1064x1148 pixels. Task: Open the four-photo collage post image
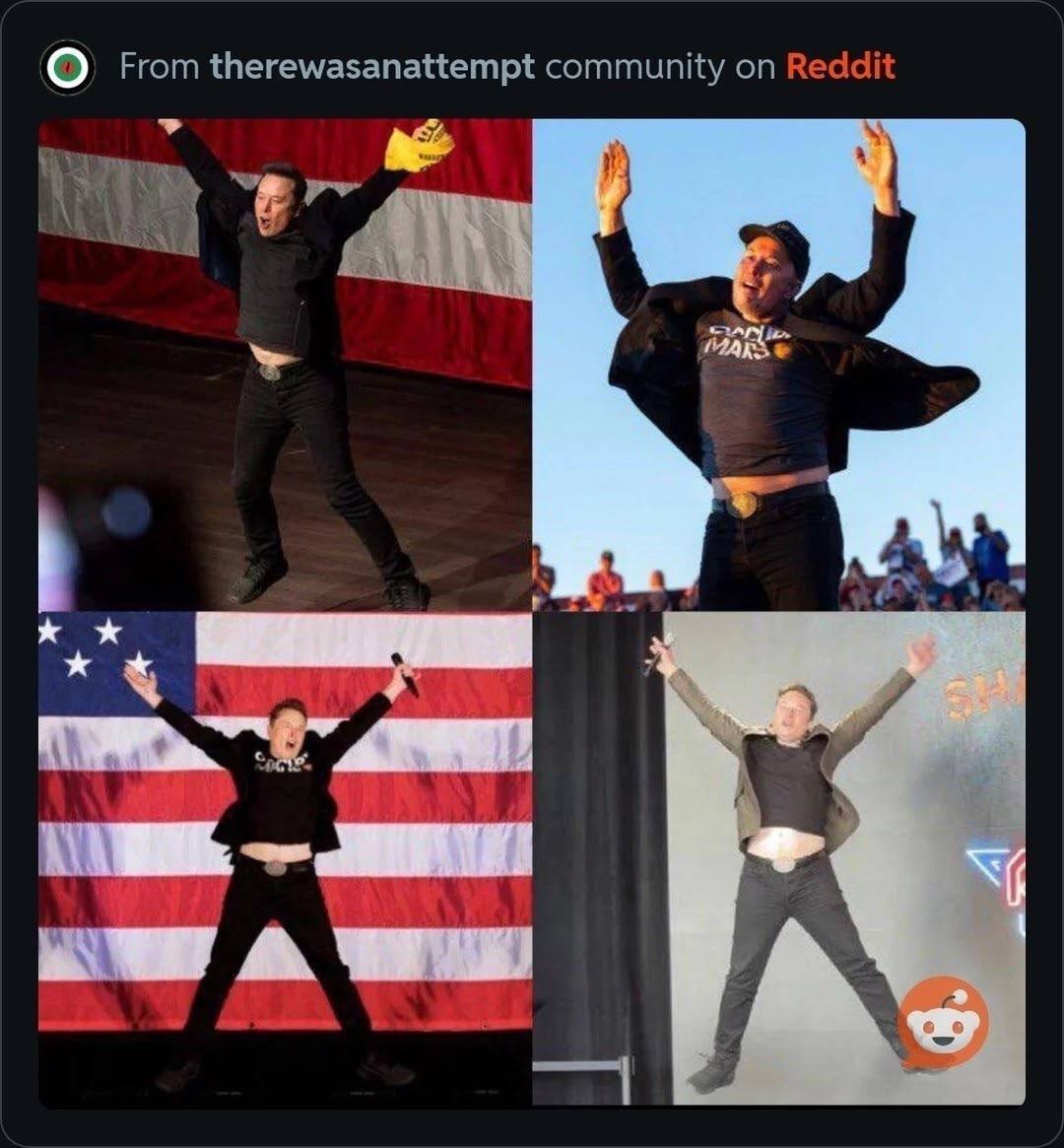[x=532, y=611]
